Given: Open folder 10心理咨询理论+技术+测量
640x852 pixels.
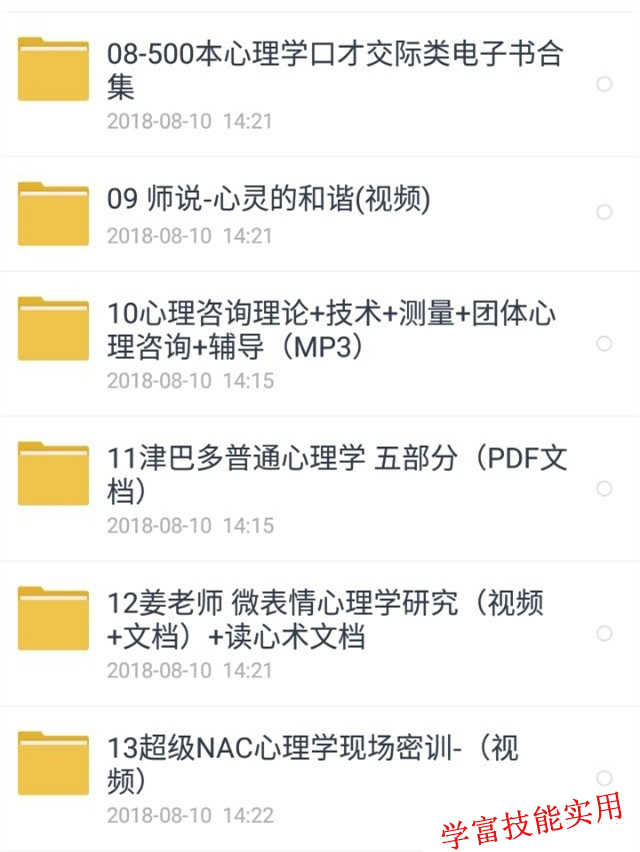Looking at the screenshot, I should click(x=330, y=329).
